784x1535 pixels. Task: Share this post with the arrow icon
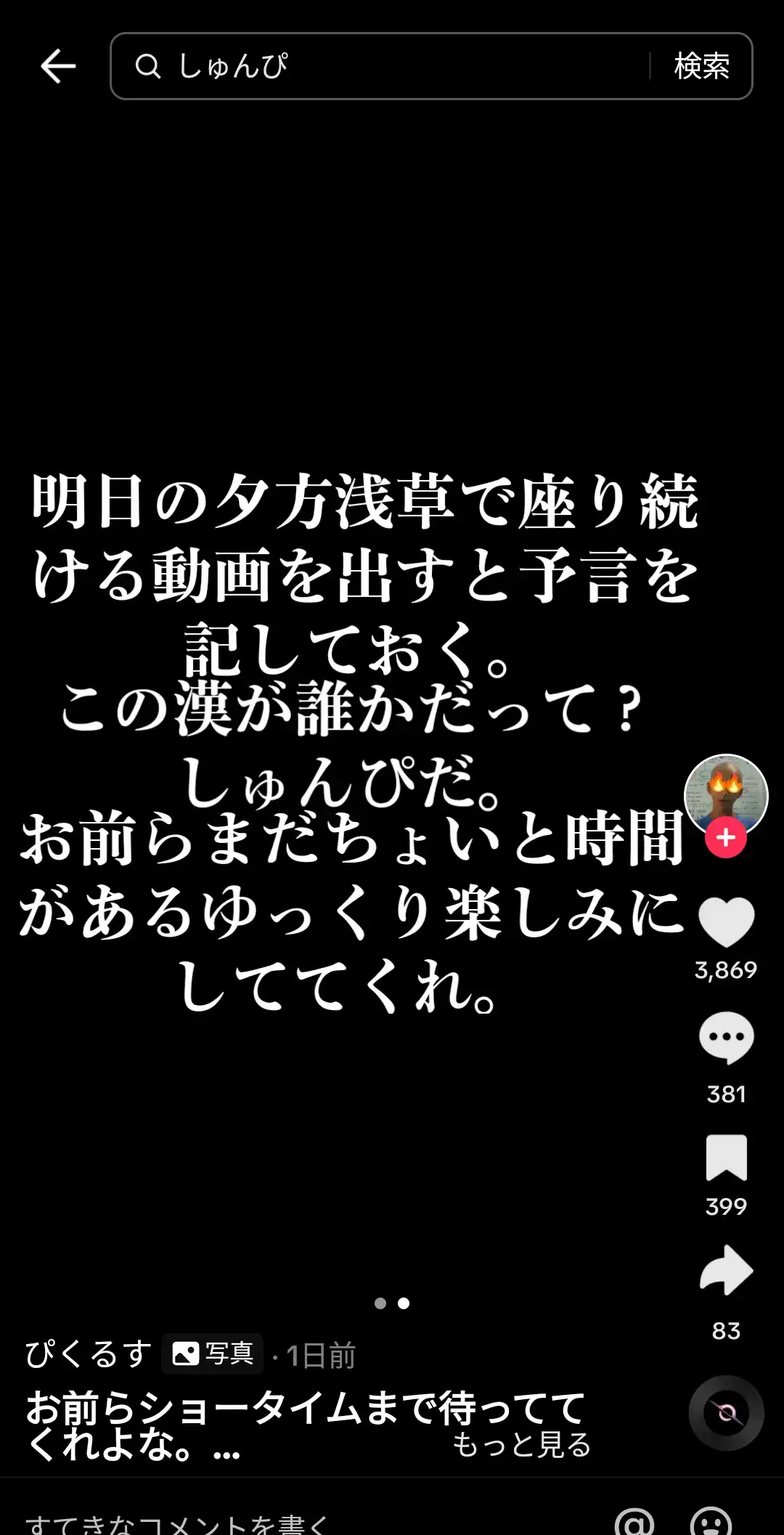pos(726,1271)
